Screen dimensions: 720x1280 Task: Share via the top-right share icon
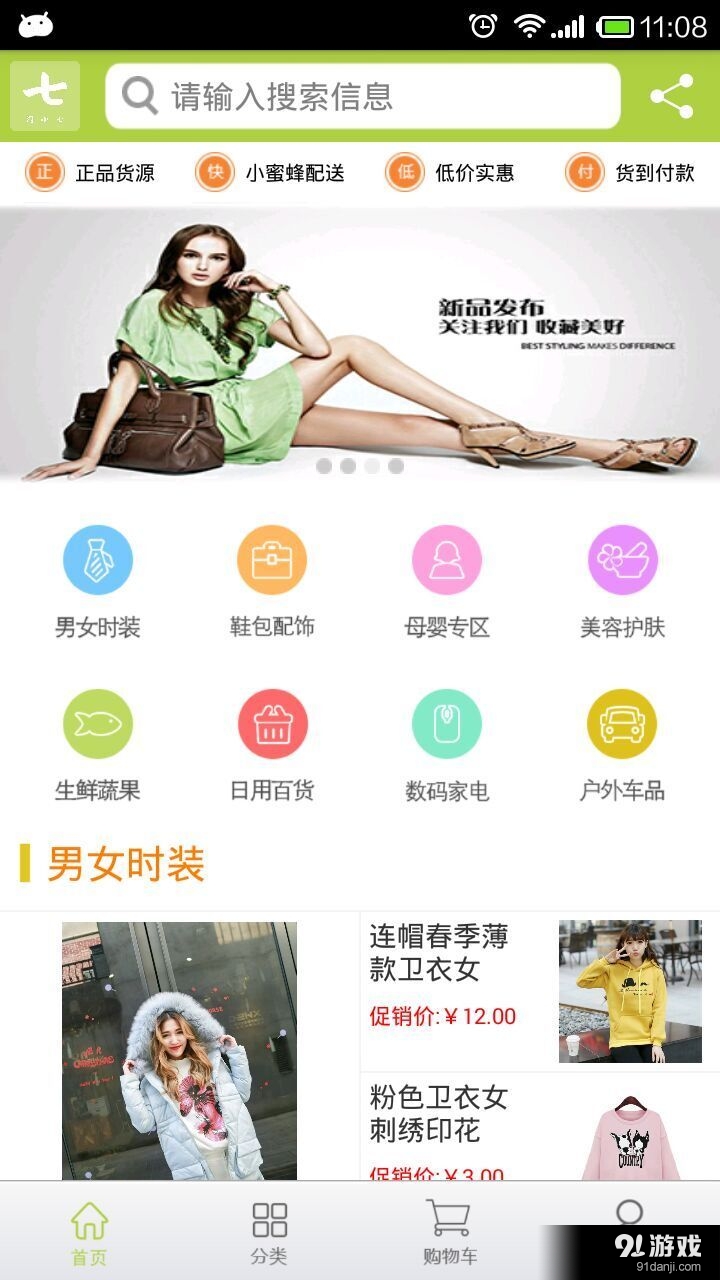(671, 96)
